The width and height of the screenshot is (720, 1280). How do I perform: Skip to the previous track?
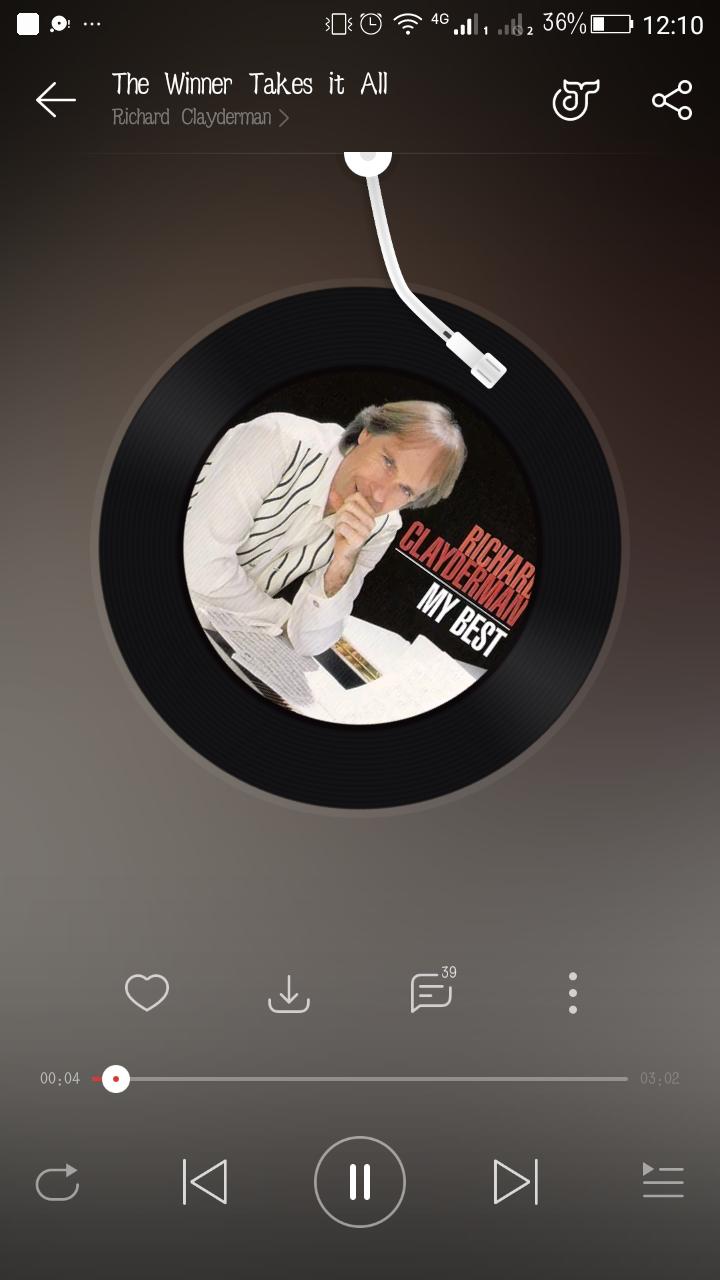(x=205, y=1182)
